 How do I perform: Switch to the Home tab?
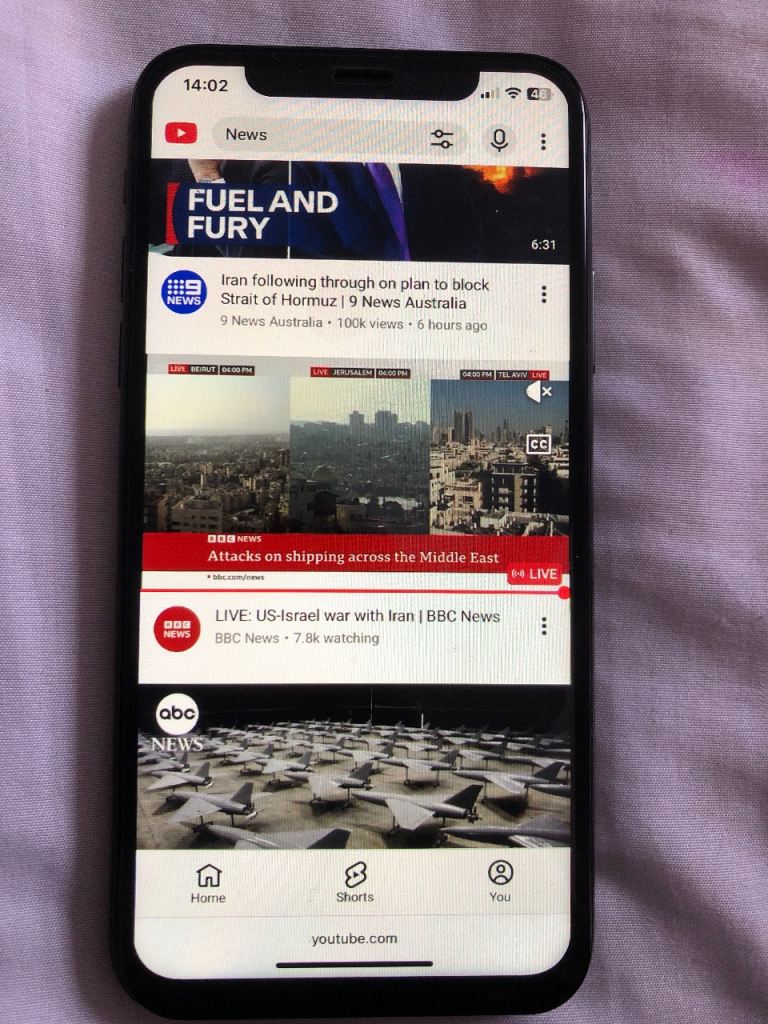pyautogui.click(x=208, y=882)
